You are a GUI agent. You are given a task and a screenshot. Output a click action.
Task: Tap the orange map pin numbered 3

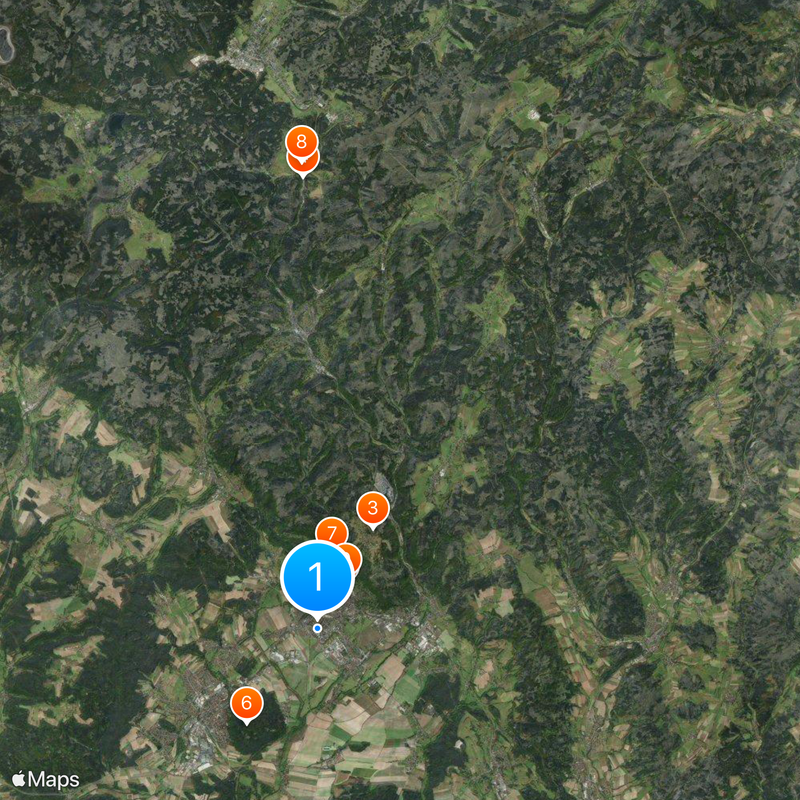pos(373,508)
